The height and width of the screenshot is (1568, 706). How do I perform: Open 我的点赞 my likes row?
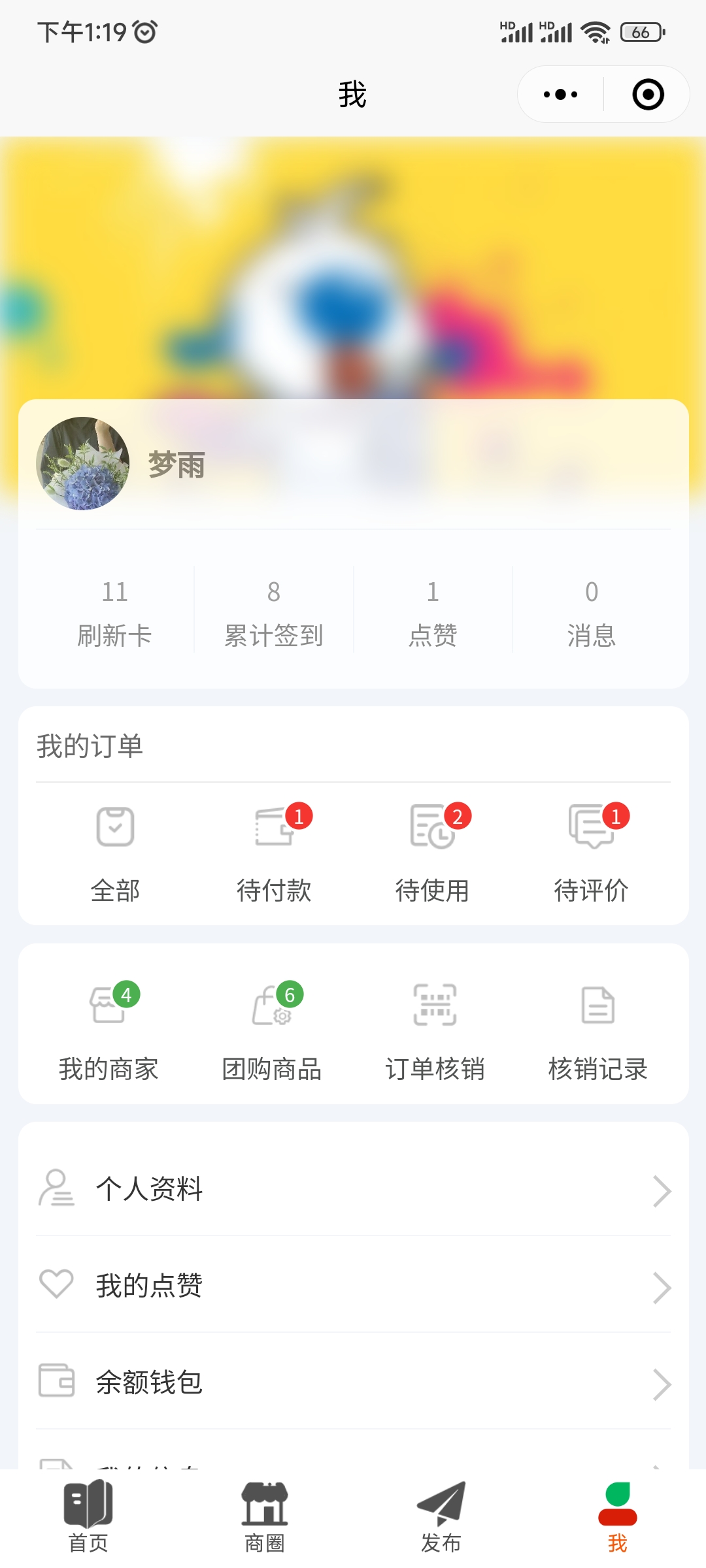click(x=353, y=1286)
